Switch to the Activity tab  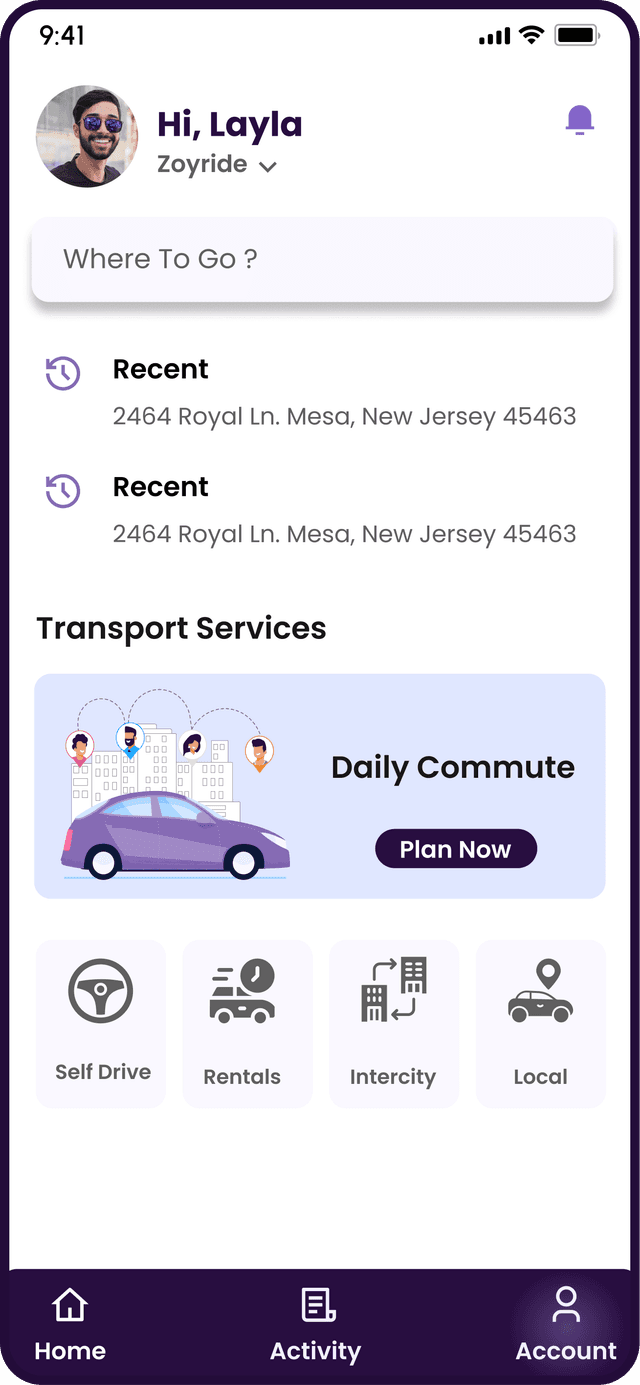pyautogui.click(x=316, y=1326)
